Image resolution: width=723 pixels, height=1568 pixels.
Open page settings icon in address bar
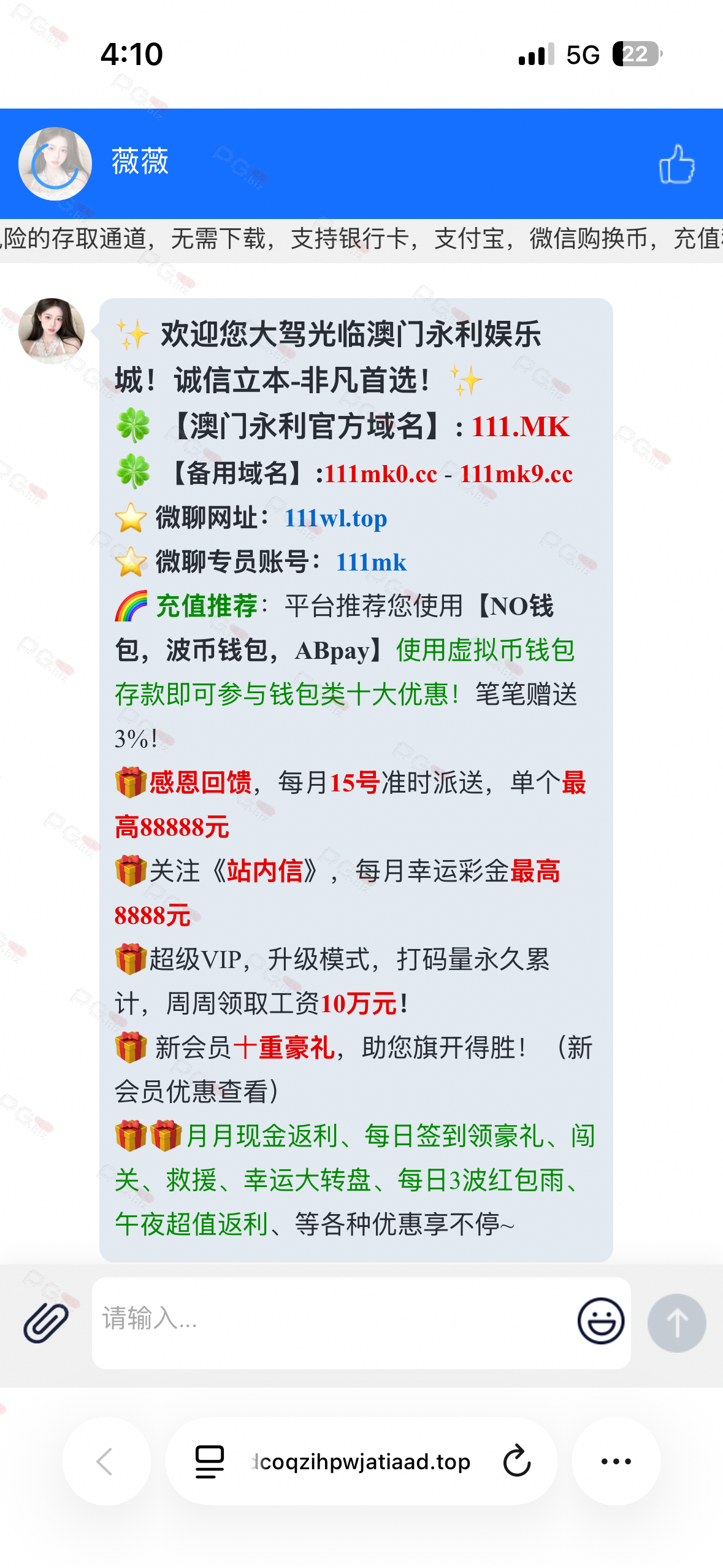pos(209,1461)
